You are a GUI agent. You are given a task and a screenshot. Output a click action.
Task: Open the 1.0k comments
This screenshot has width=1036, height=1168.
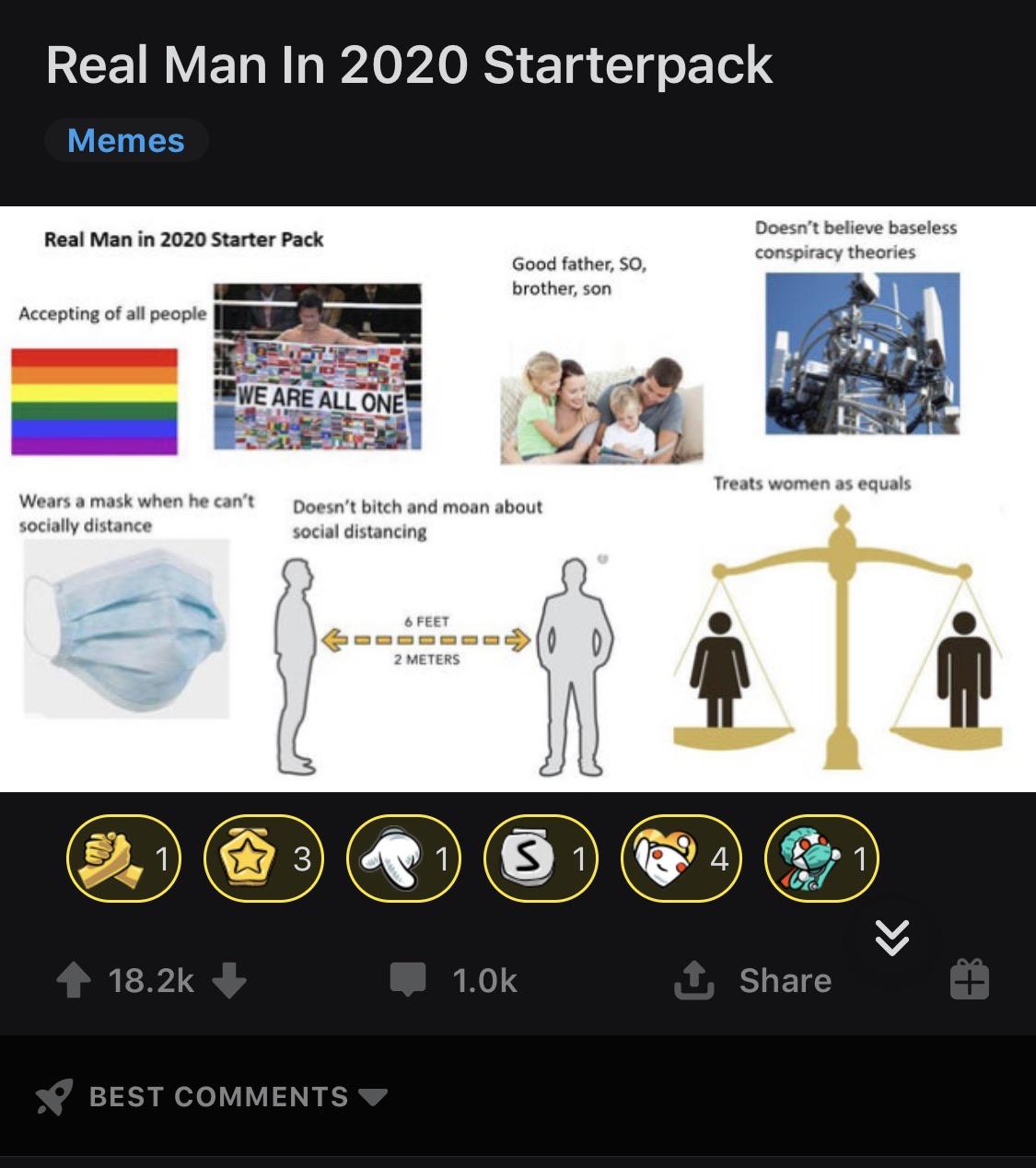click(455, 980)
